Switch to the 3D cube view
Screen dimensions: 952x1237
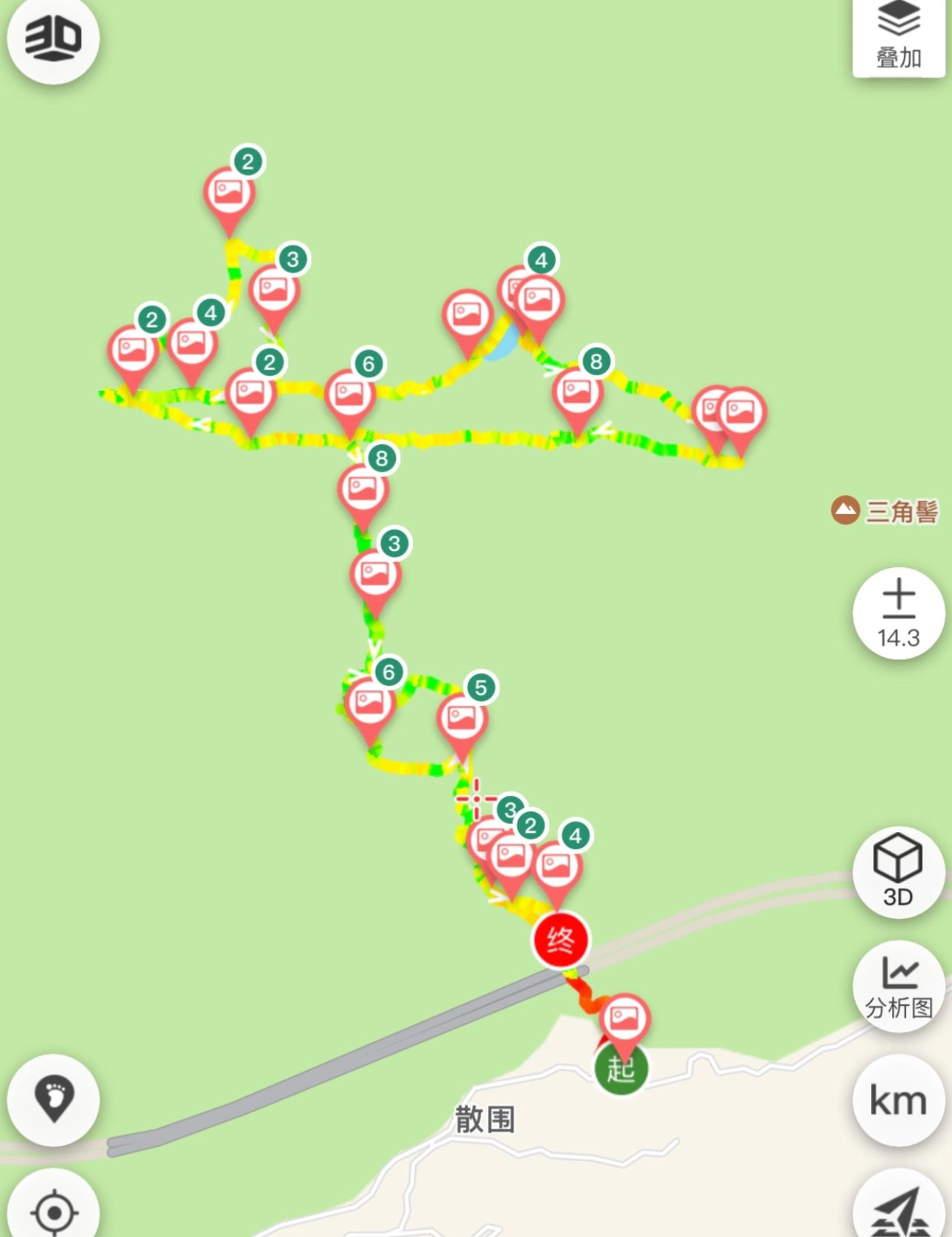coord(898,871)
